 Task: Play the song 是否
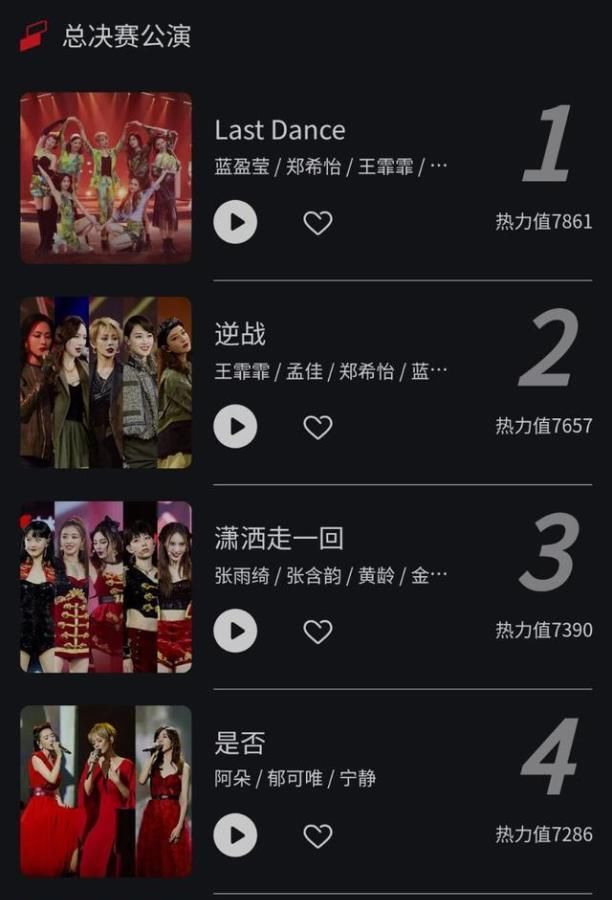236,835
